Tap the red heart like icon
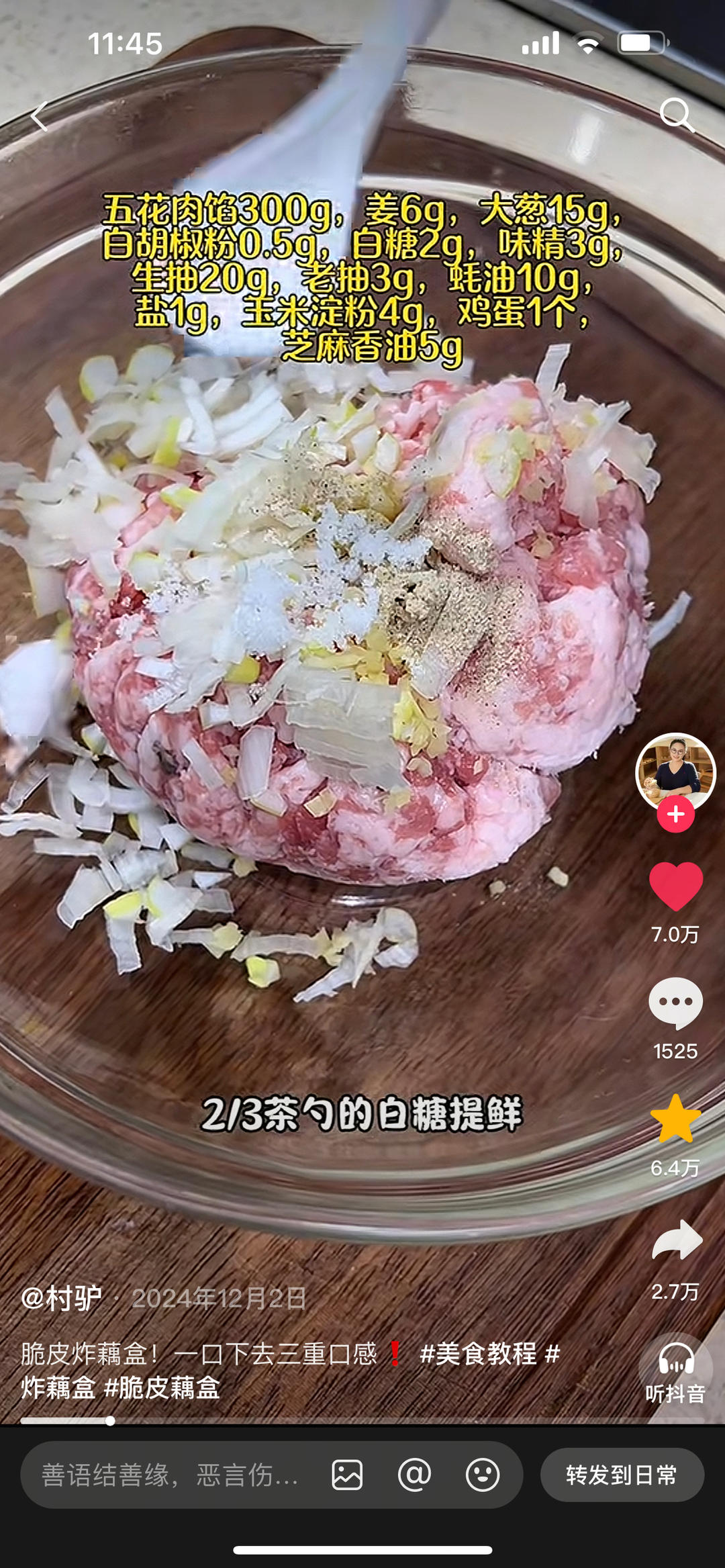 coord(675,886)
